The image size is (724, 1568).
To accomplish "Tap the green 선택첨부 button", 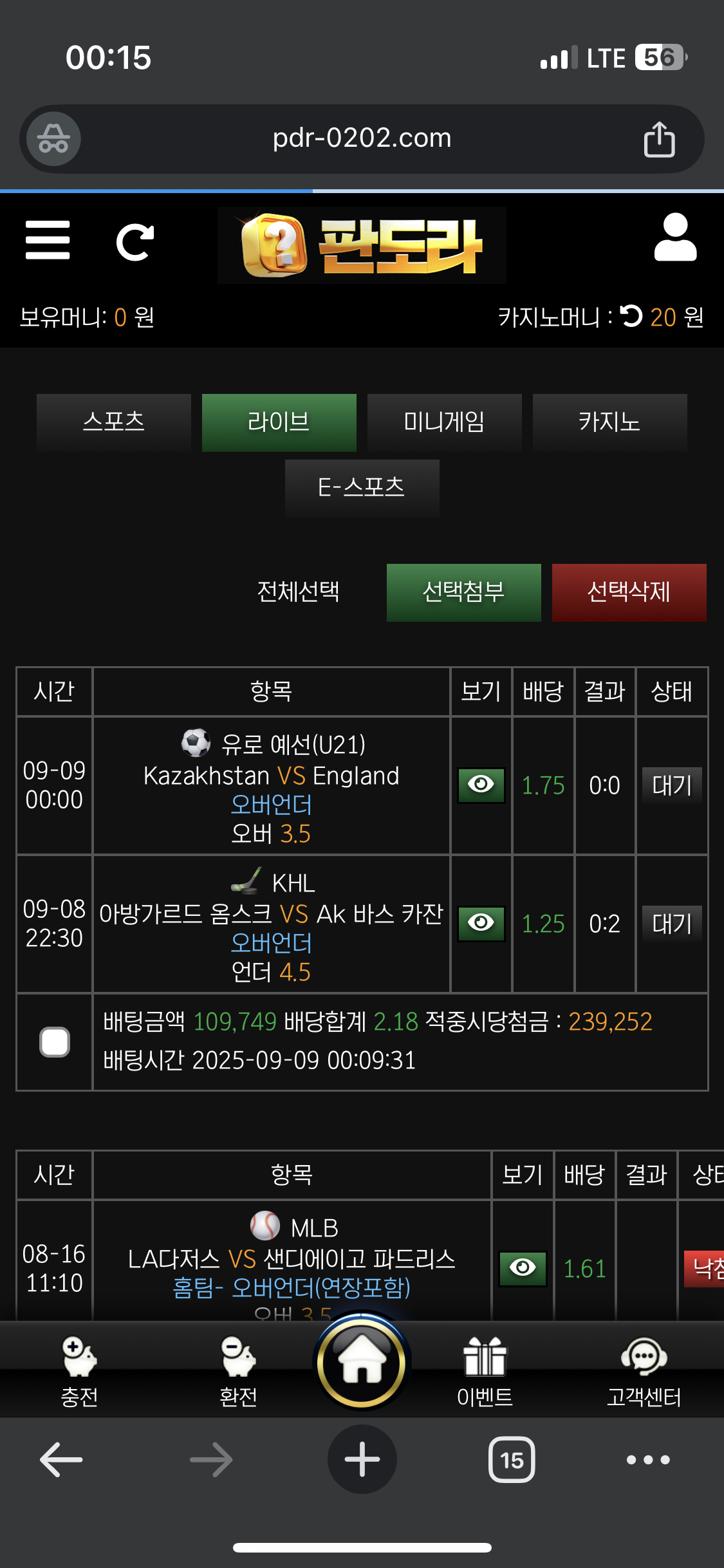I will (464, 592).
